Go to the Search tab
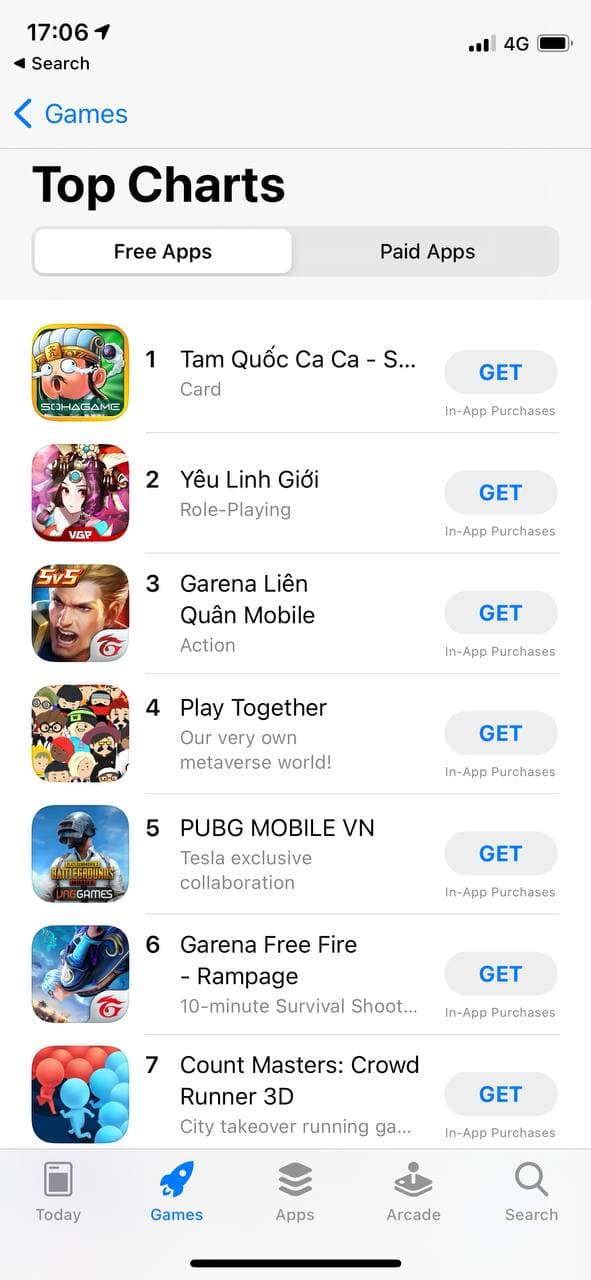591x1280 pixels. (531, 1193)
